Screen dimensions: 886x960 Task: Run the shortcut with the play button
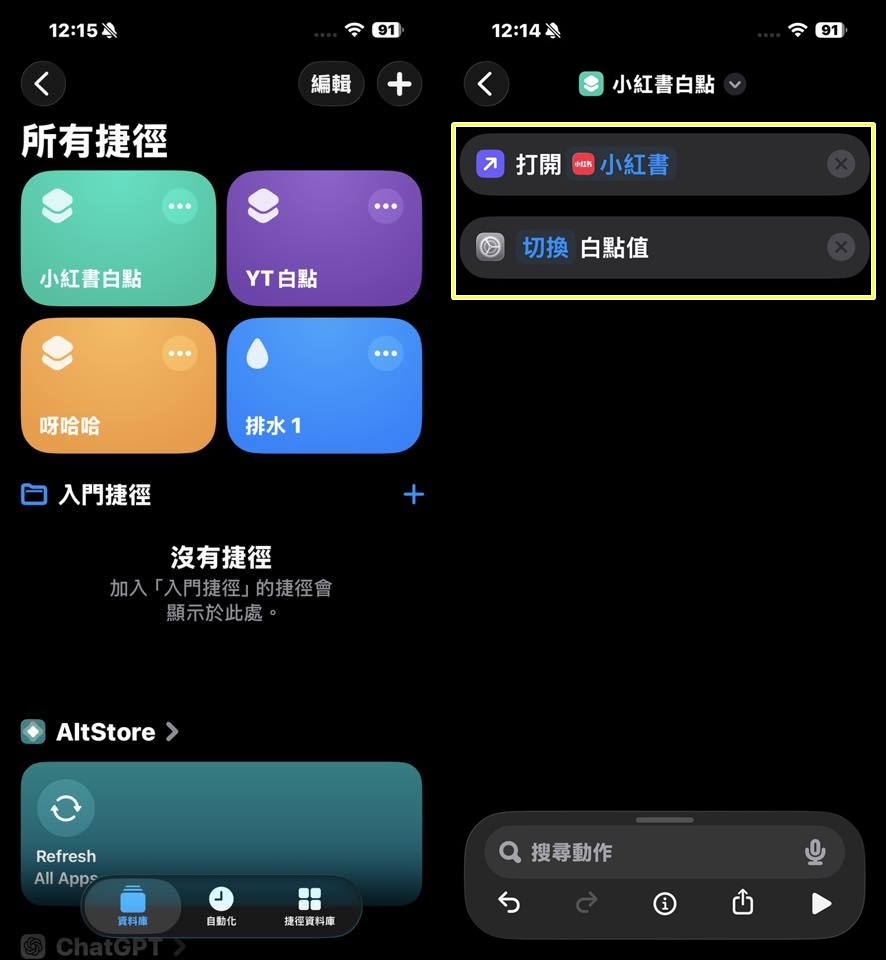pos(821,903)
